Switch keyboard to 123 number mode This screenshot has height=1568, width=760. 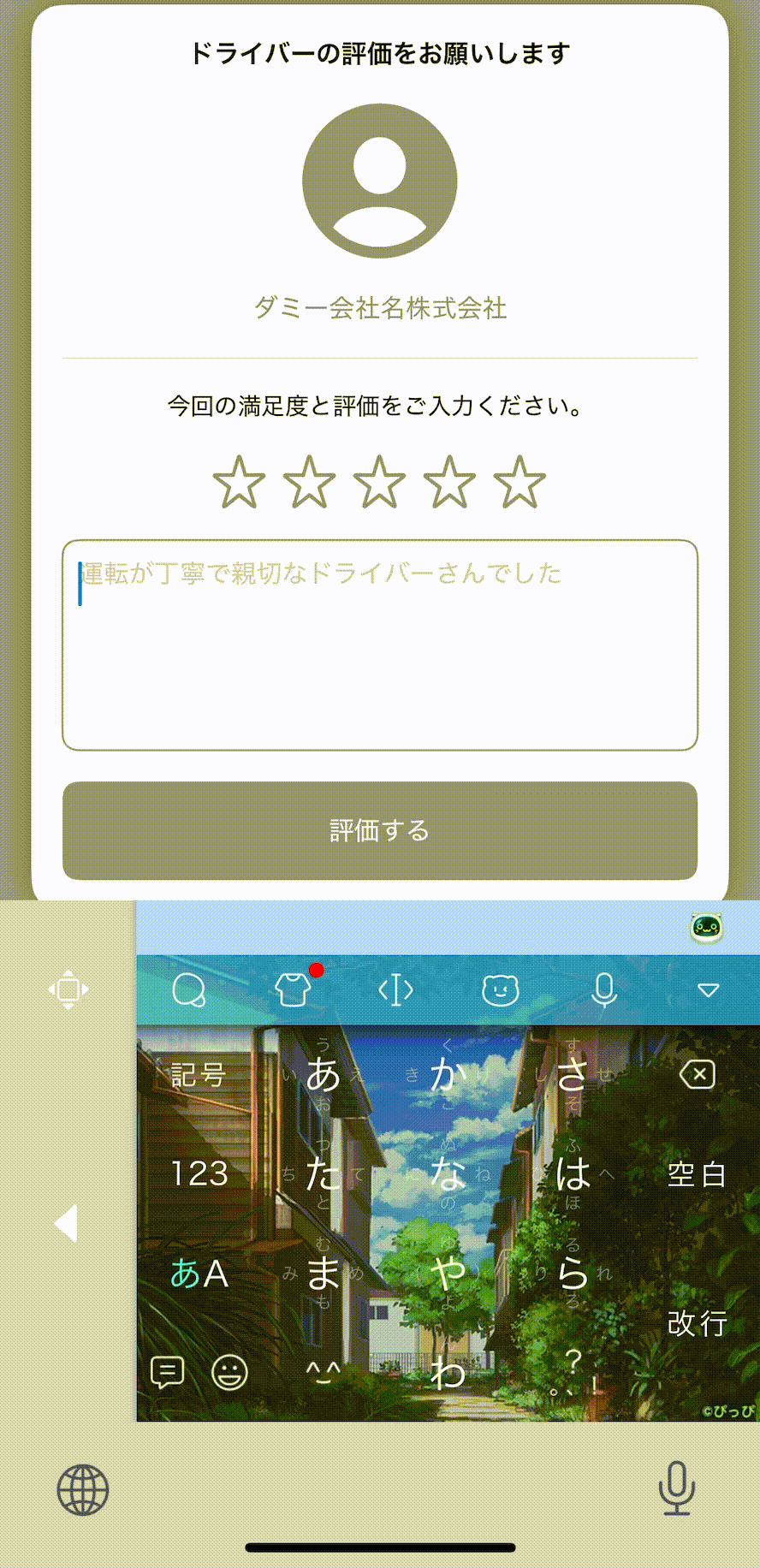199,1174
